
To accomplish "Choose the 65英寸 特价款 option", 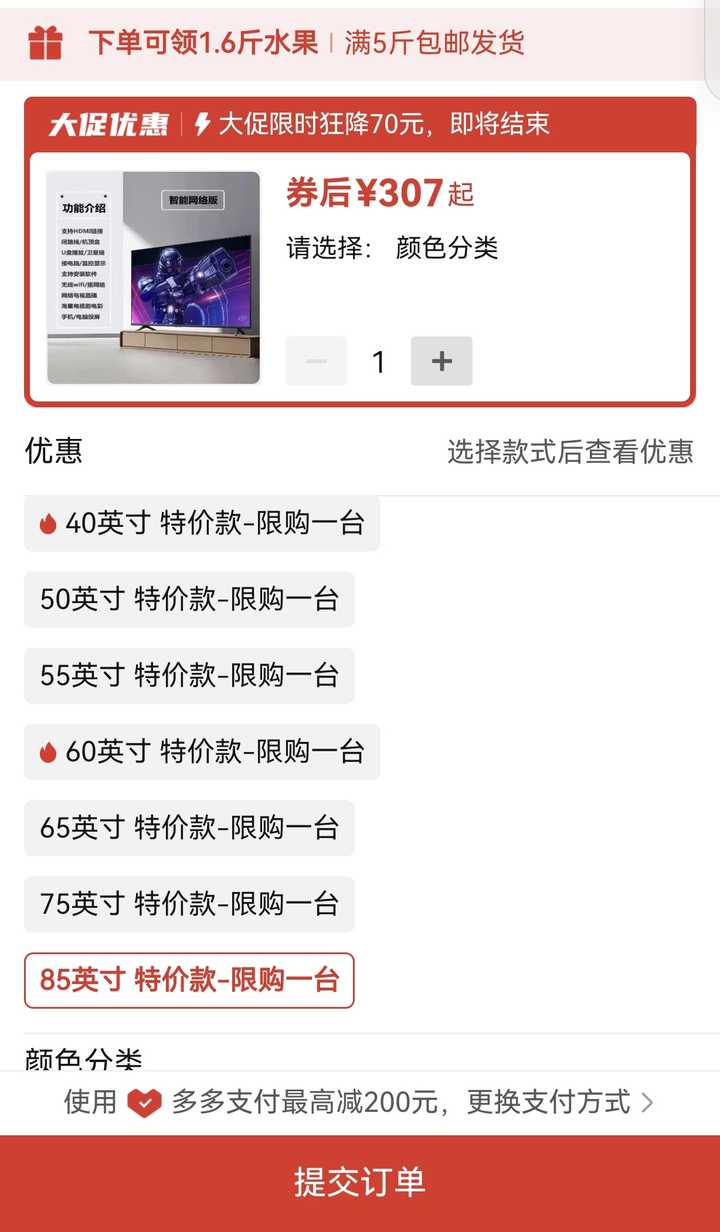I will click(x=189, y=827).
